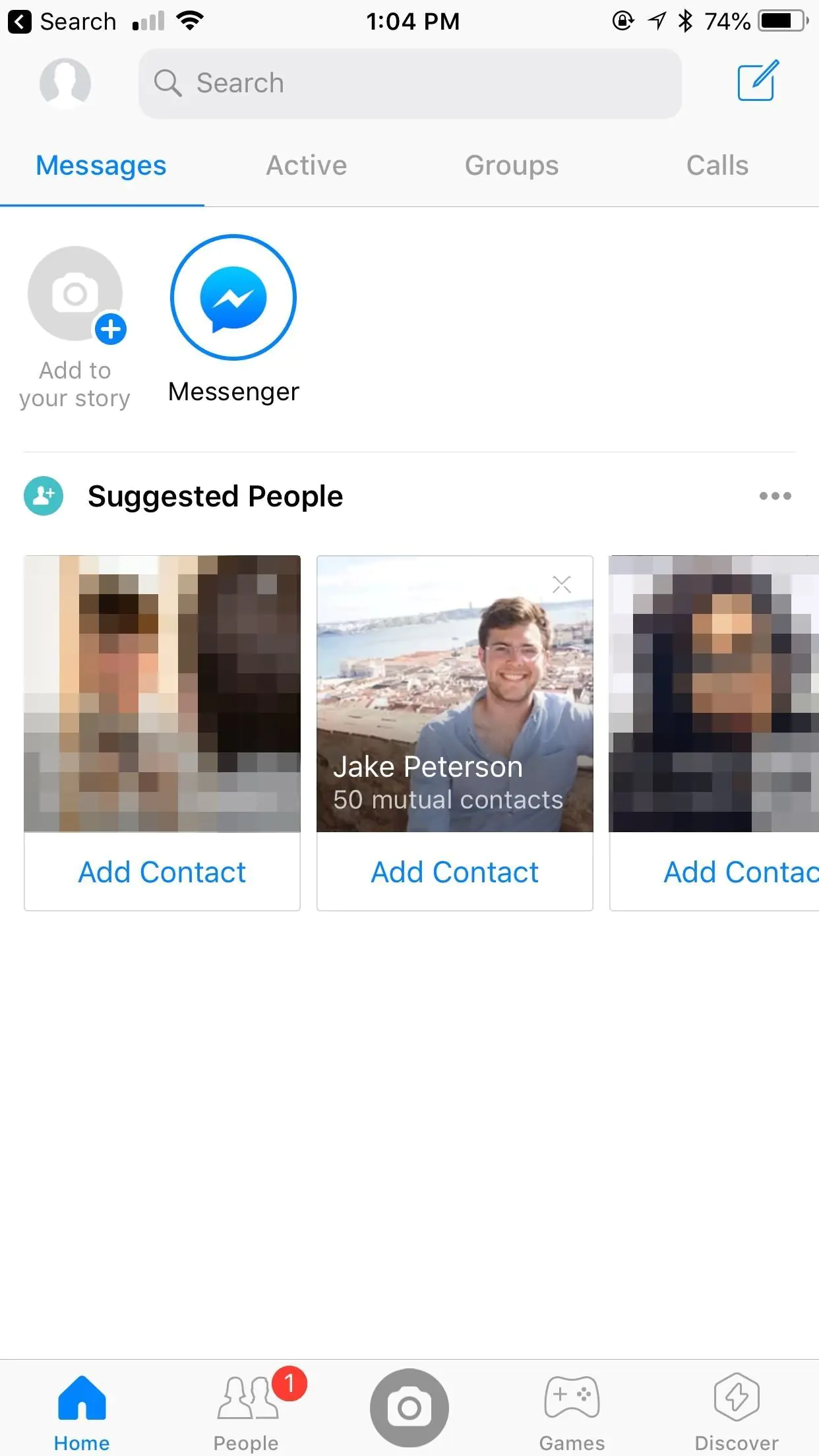
Task: View the Messenger story
Action: [233, 298]
